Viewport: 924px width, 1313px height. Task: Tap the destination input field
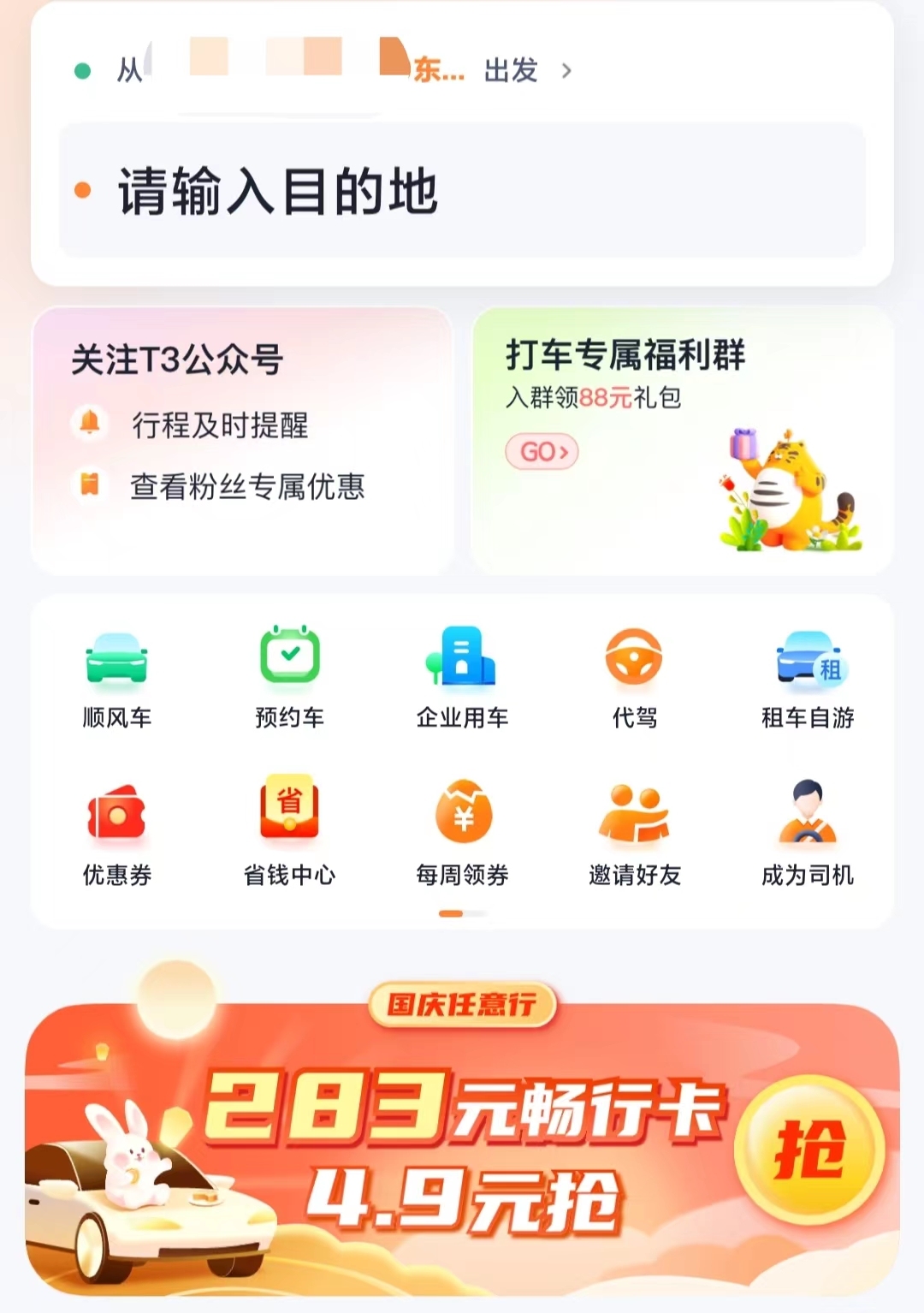[462, 190]
